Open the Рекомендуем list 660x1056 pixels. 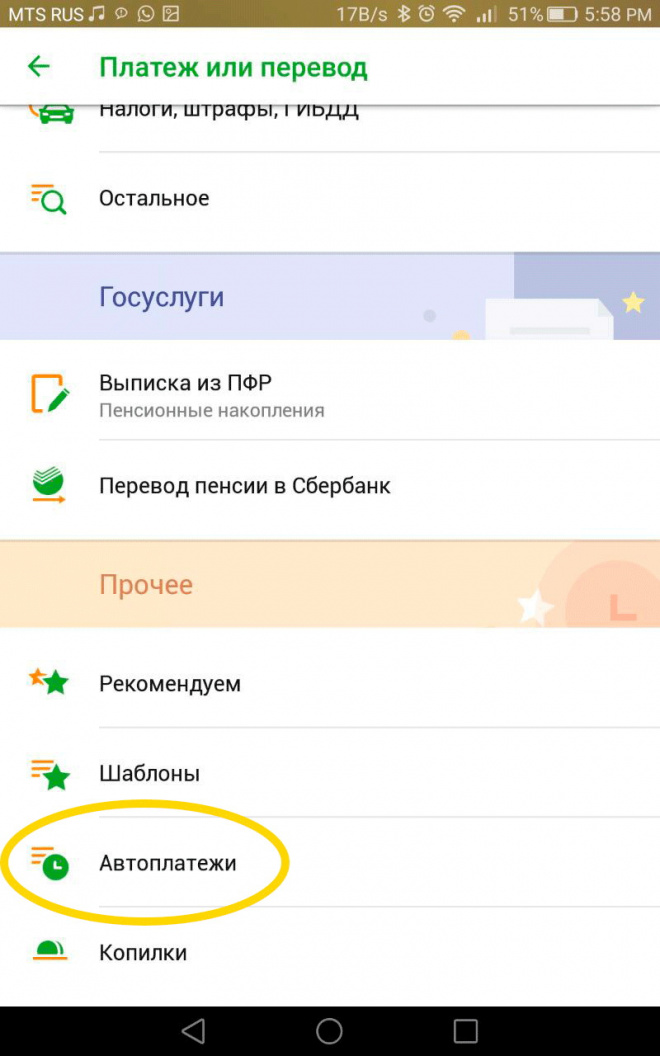[170, 684]
